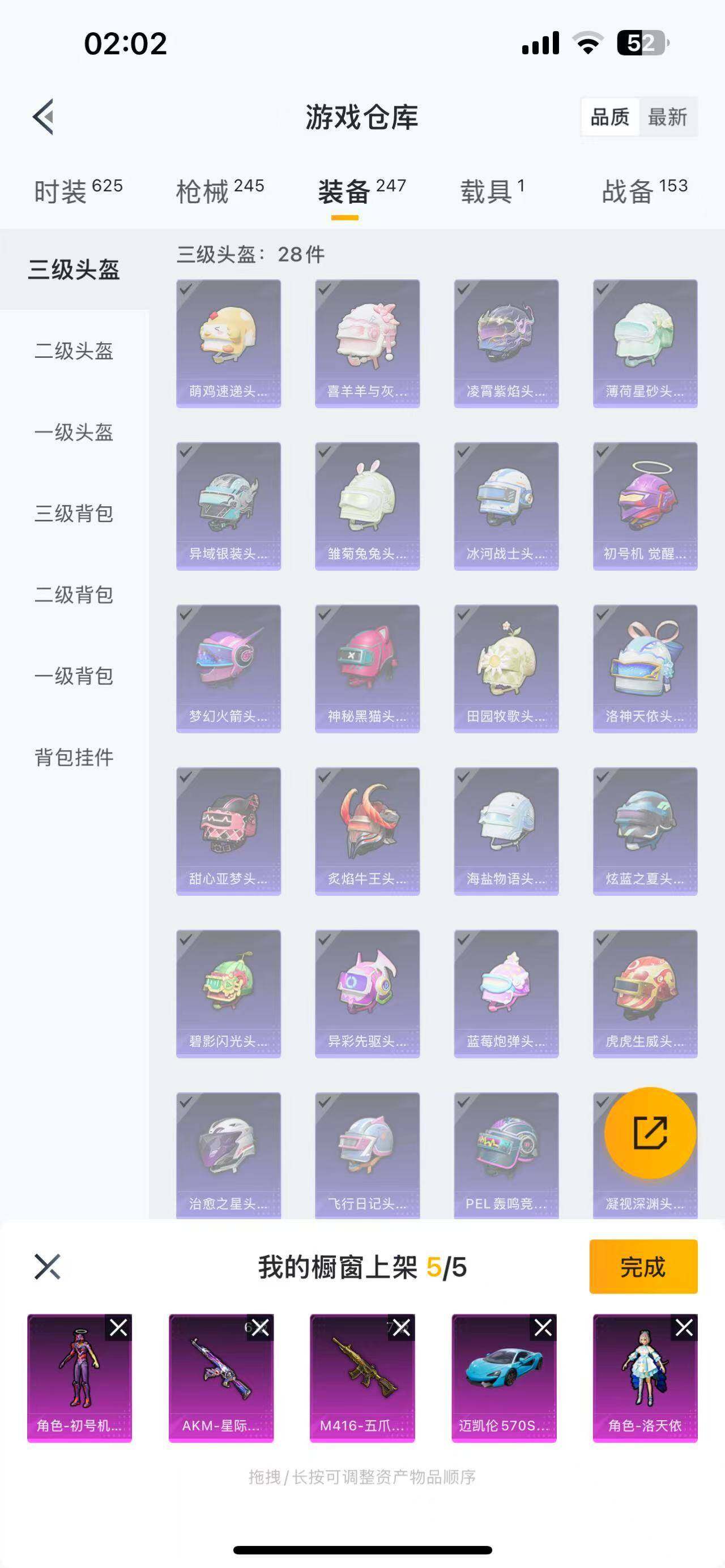
Task: Confirm selection with 完成 button
Action: tap(643, 1267)
